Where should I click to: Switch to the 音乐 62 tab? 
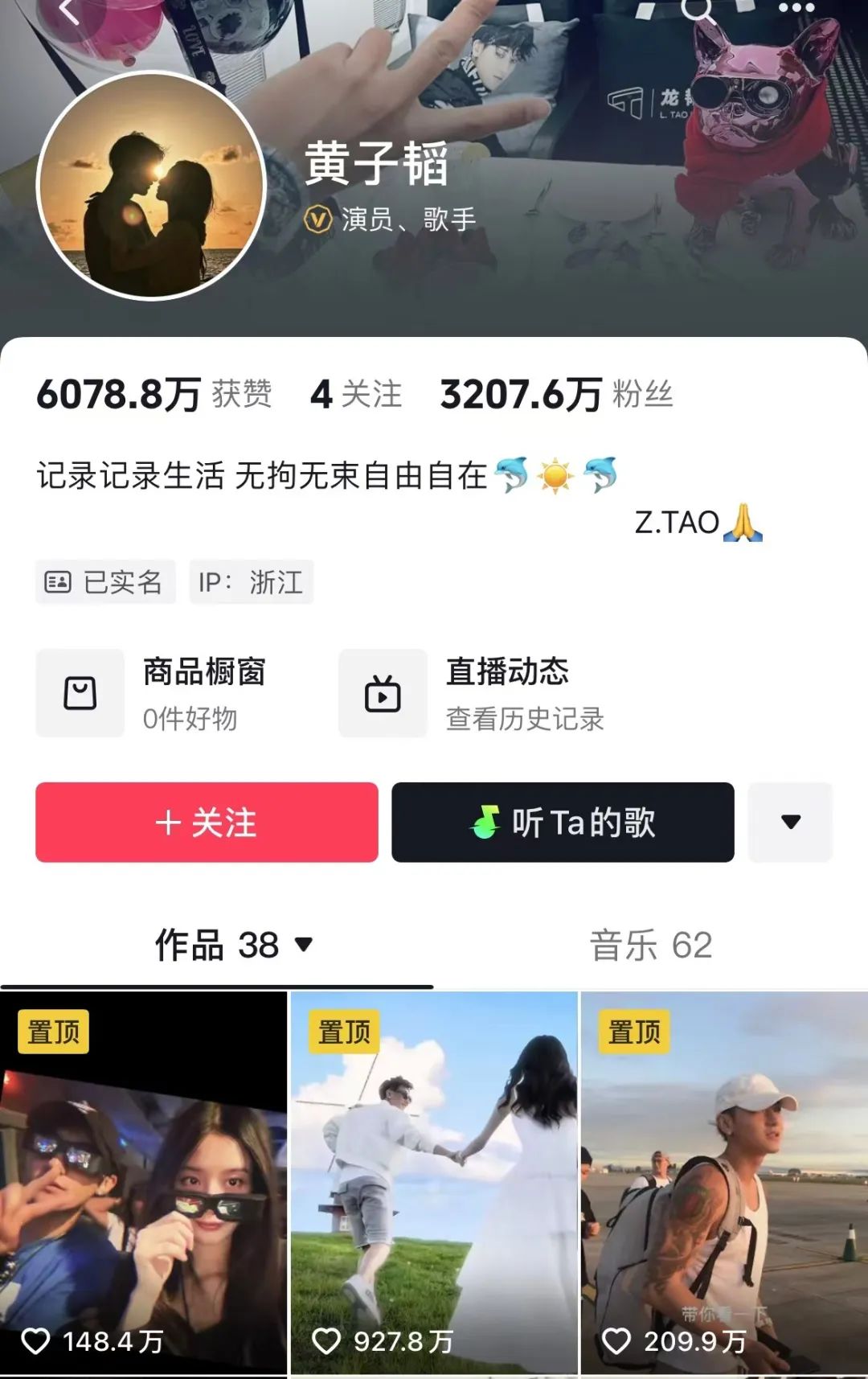tap(650, 945)
